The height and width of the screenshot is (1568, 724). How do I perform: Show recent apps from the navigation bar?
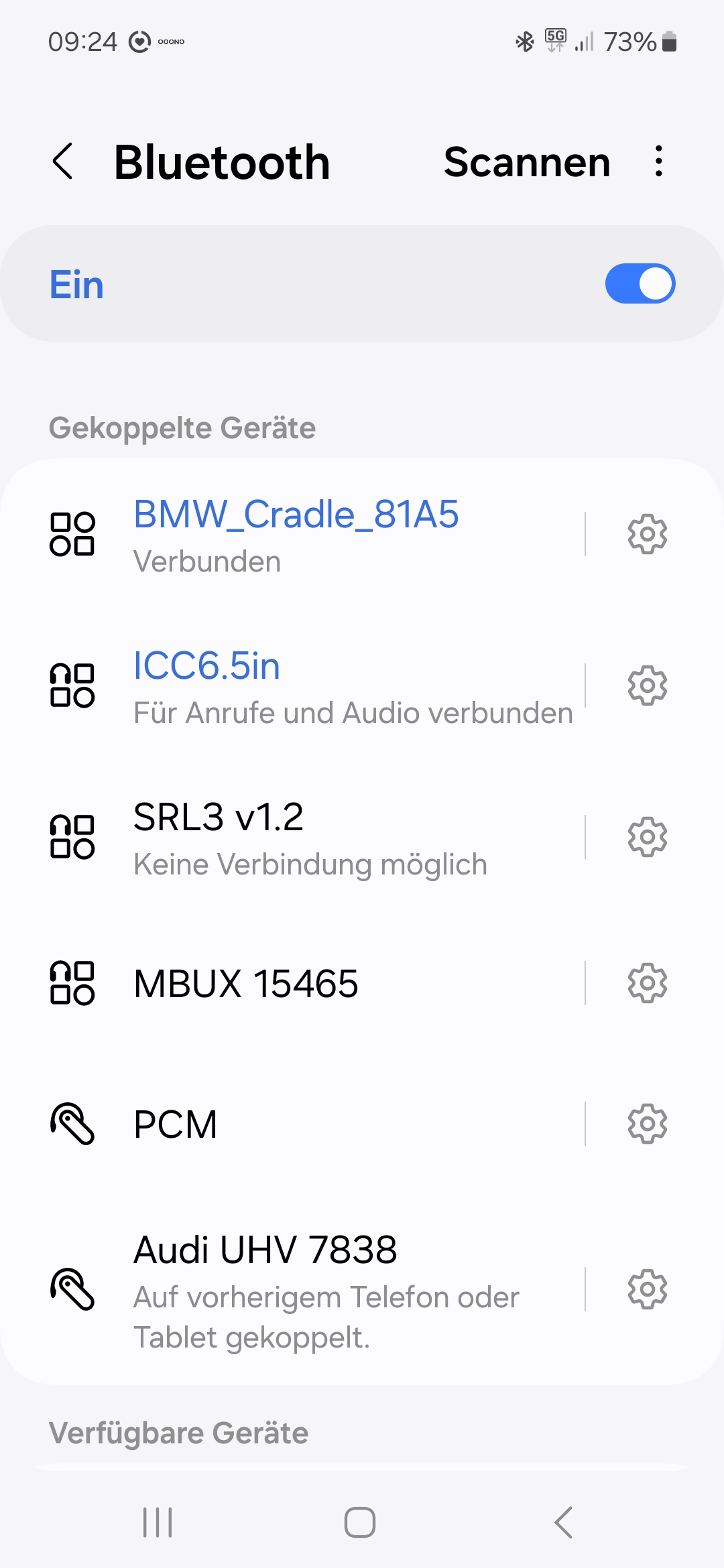158,1522
